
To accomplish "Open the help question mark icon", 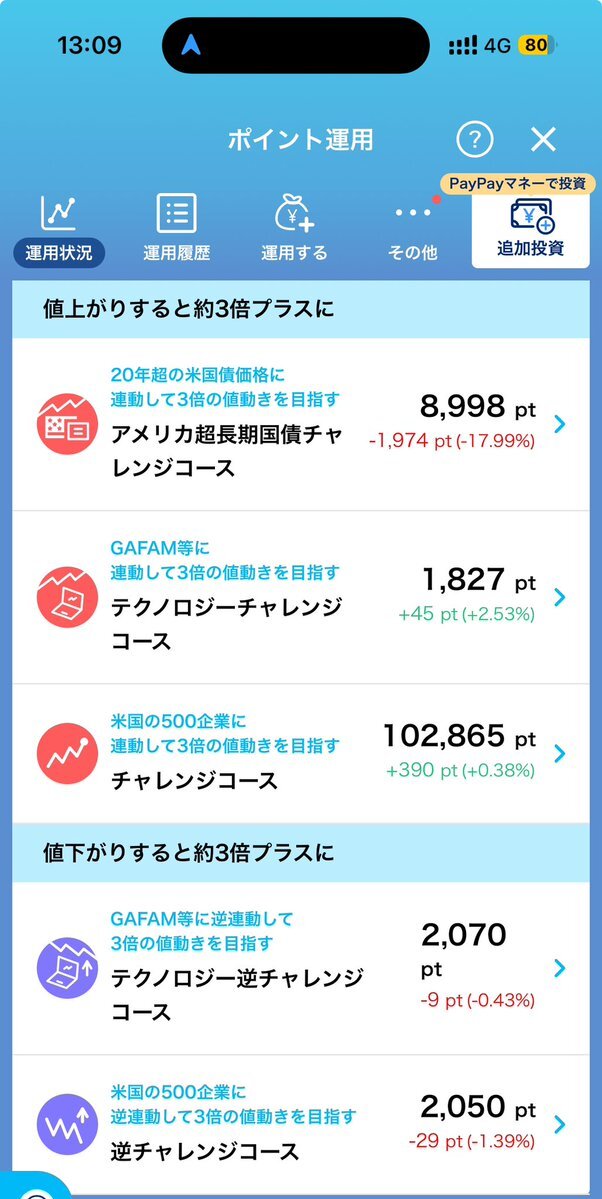I will (475, 140).
